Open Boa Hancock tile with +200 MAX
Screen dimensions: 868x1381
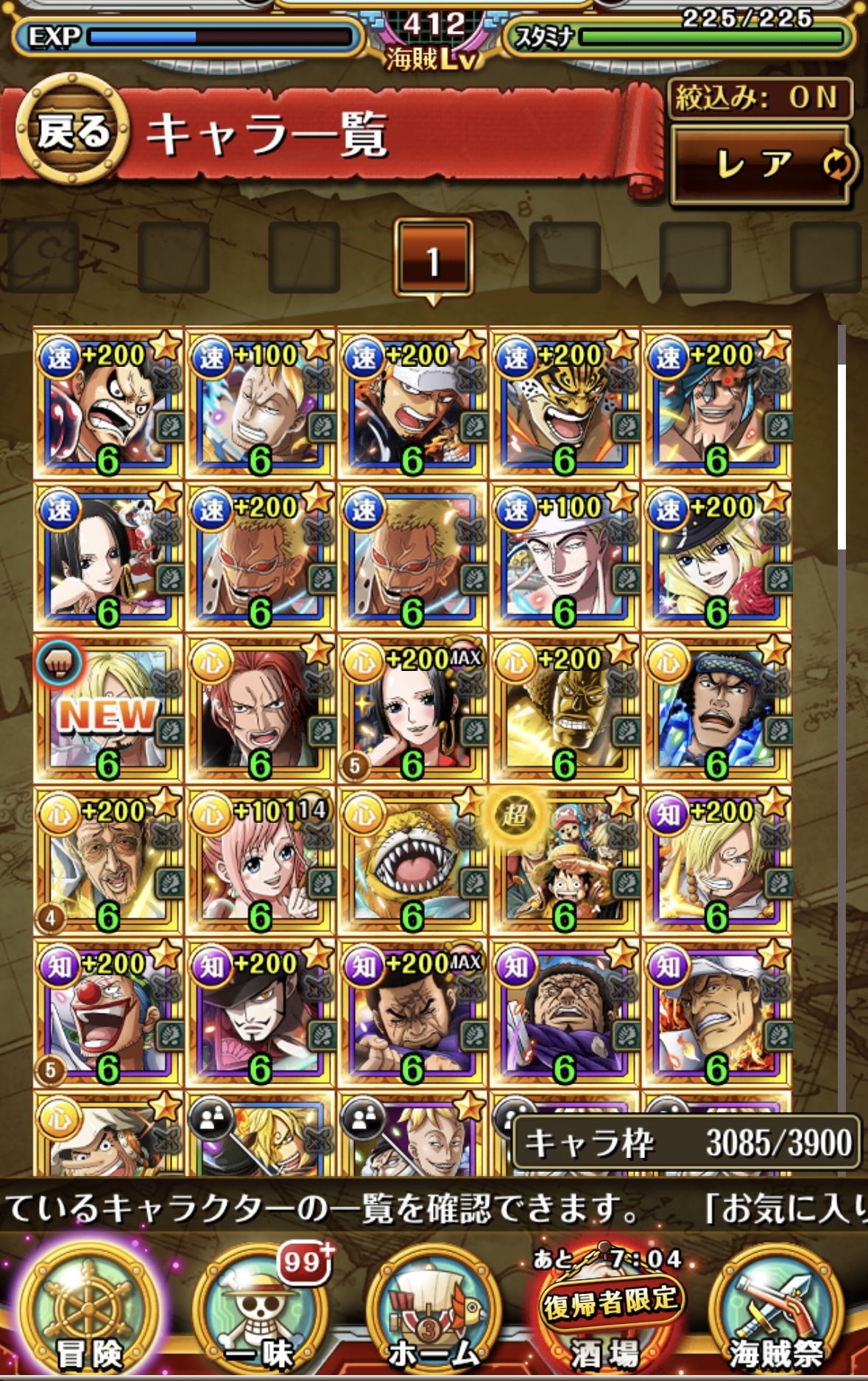412,709
